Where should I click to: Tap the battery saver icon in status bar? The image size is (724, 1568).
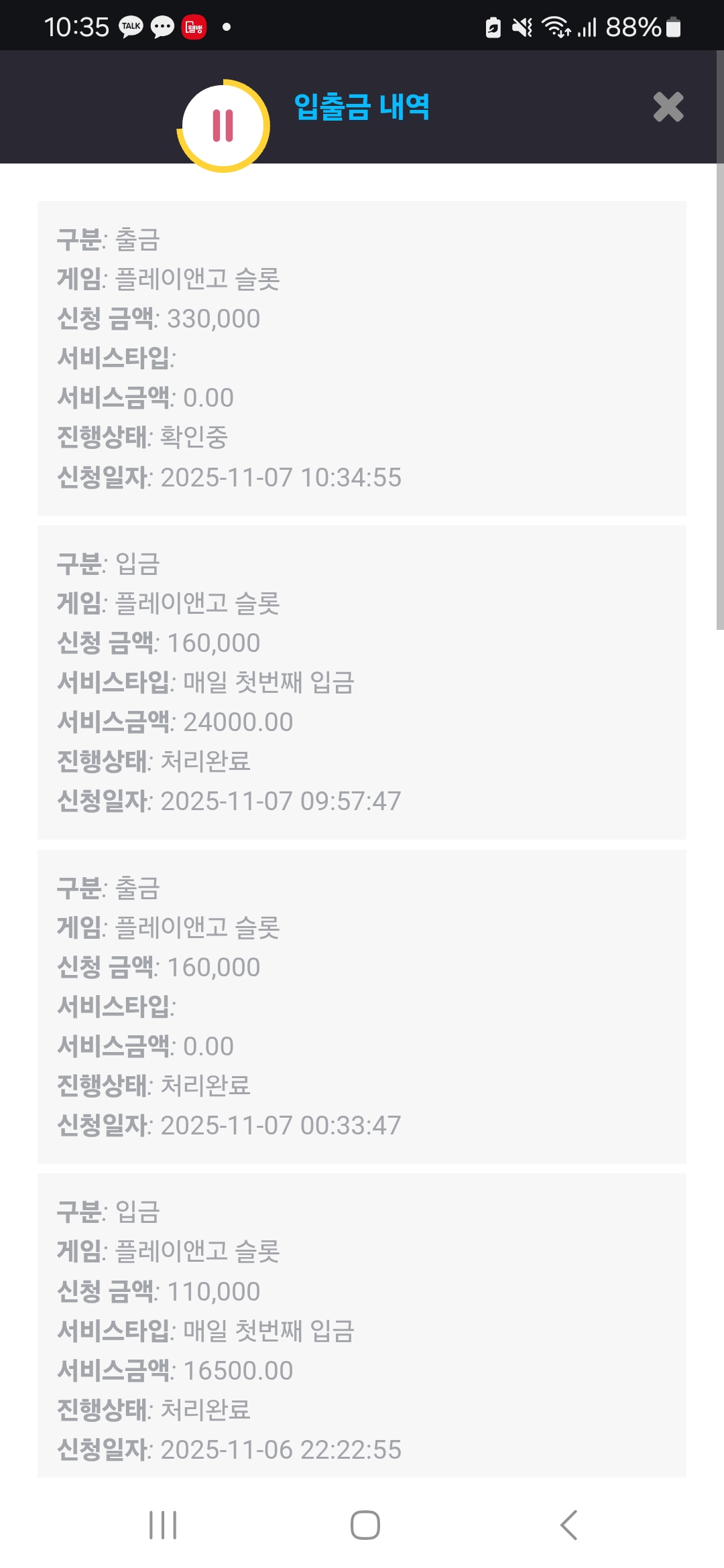click(493, 27)
